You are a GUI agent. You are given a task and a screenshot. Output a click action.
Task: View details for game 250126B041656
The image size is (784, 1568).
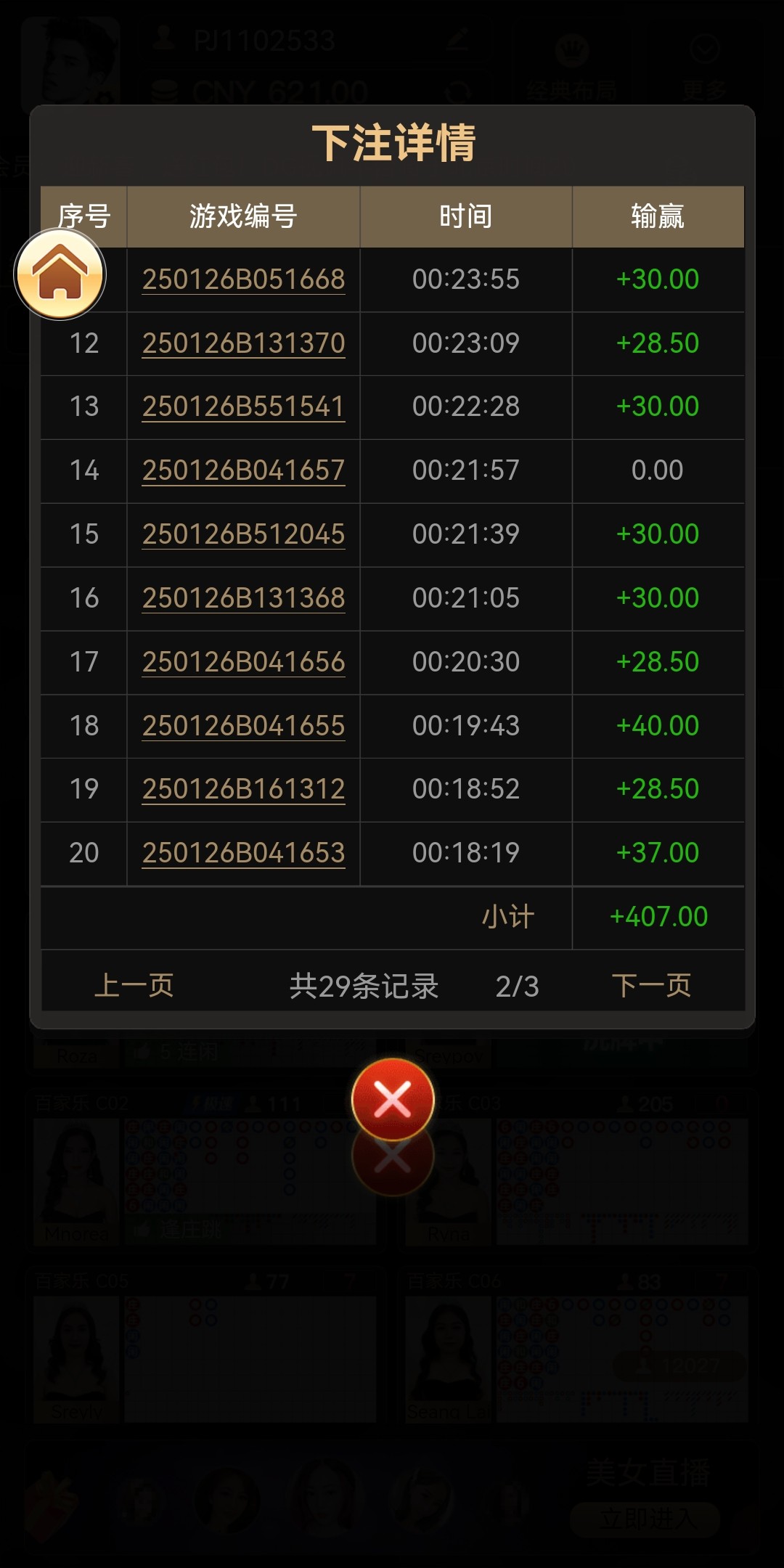pos(243,662)
